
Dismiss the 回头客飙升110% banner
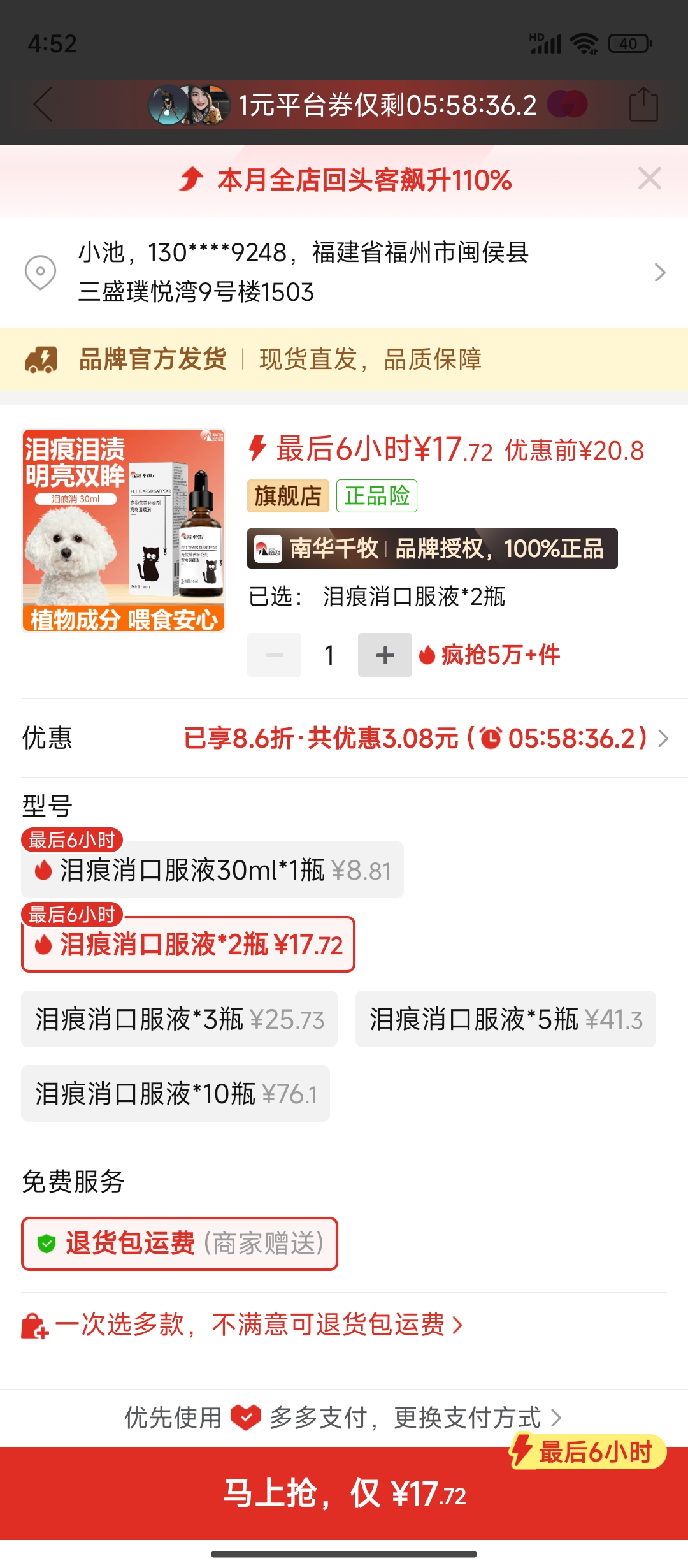(649, 179)
